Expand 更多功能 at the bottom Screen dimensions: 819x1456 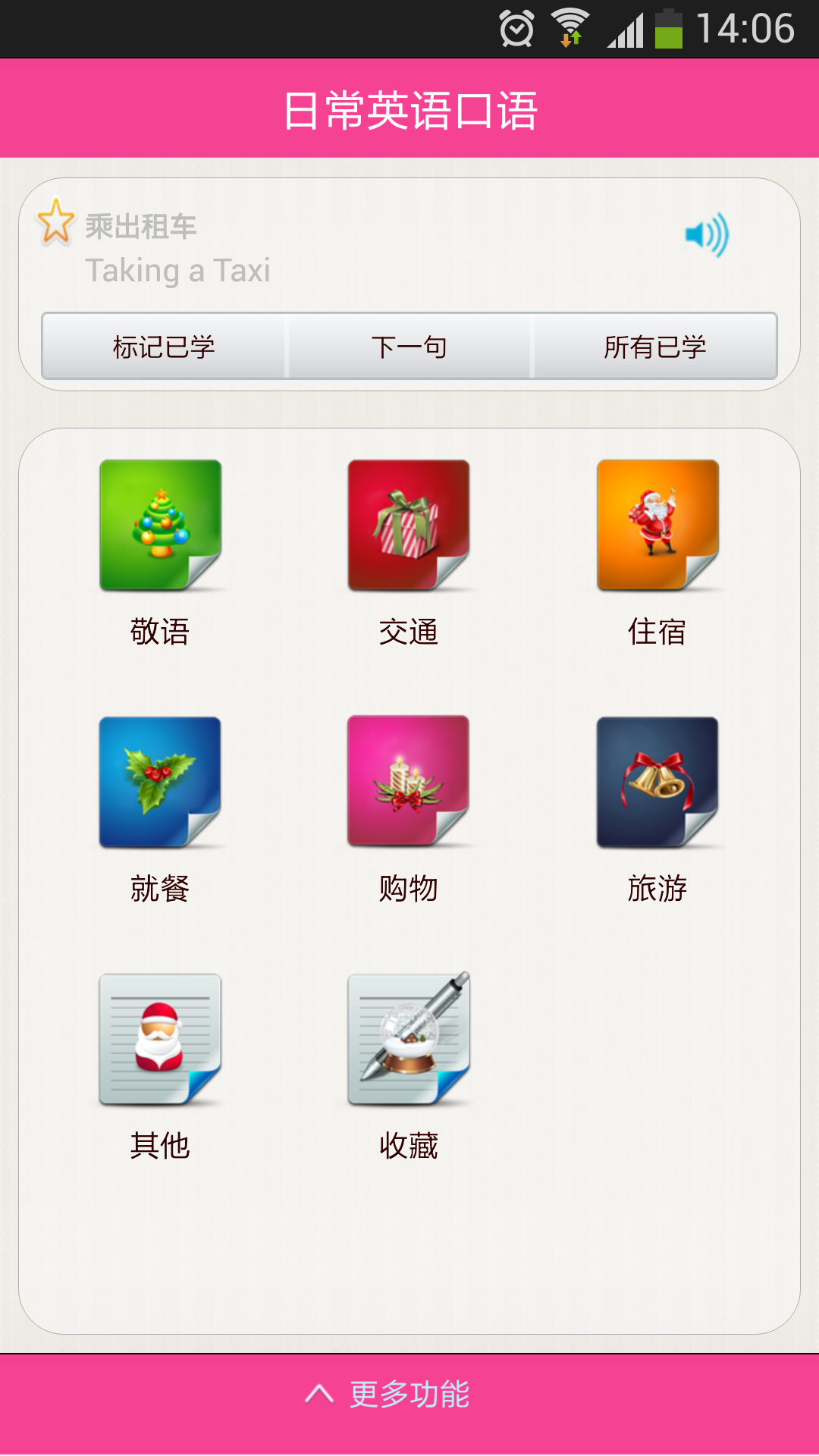[409, 1394]
